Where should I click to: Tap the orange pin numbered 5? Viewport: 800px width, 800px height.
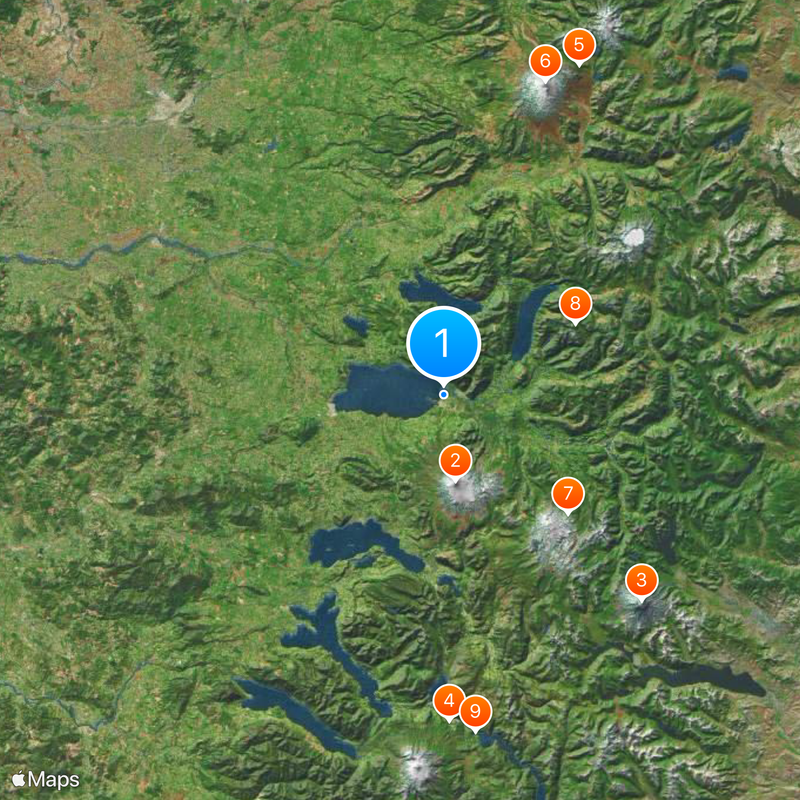point(578,45)
